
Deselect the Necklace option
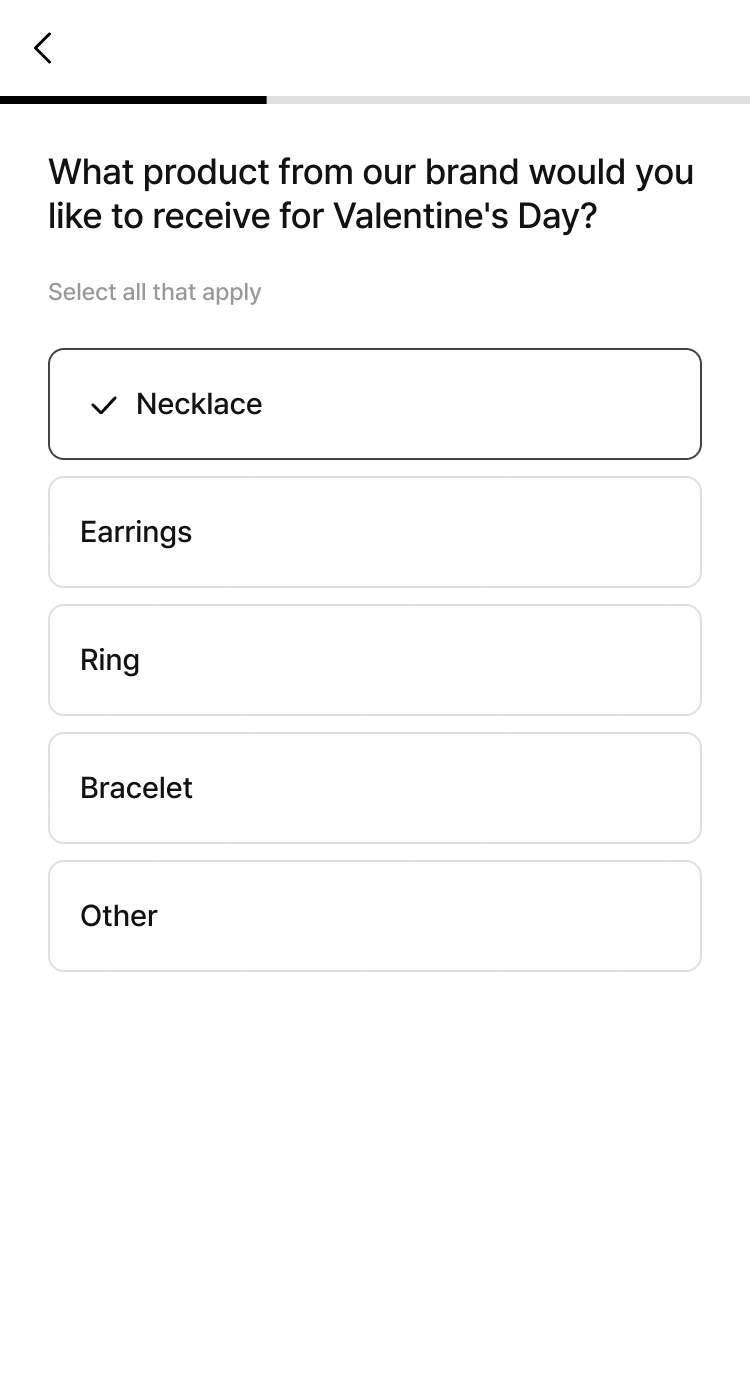click(x=375, y=404)
